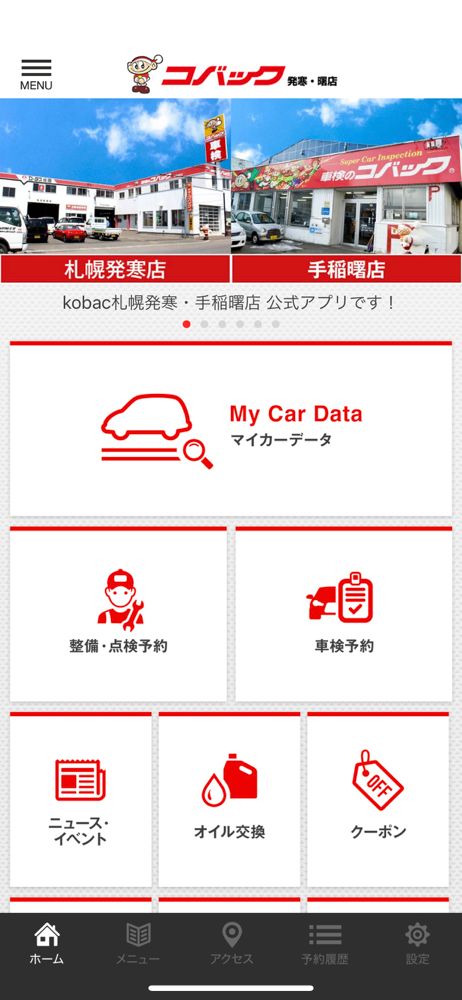
Task: Open 車検予約 reservation tile
Action: tap(344, 614)
